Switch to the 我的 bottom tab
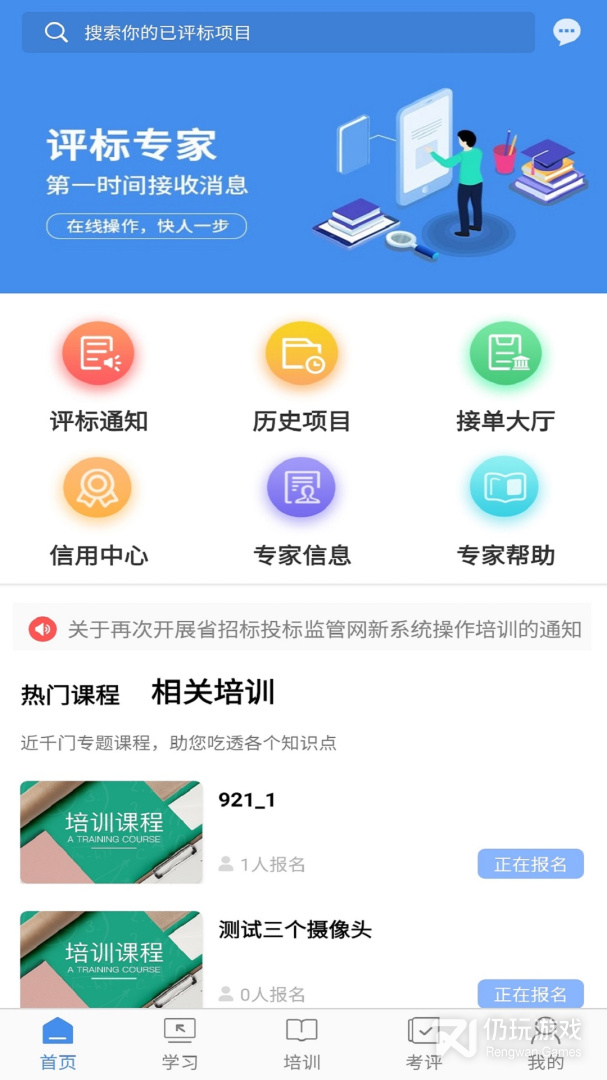 click(x=546, y=1044)
